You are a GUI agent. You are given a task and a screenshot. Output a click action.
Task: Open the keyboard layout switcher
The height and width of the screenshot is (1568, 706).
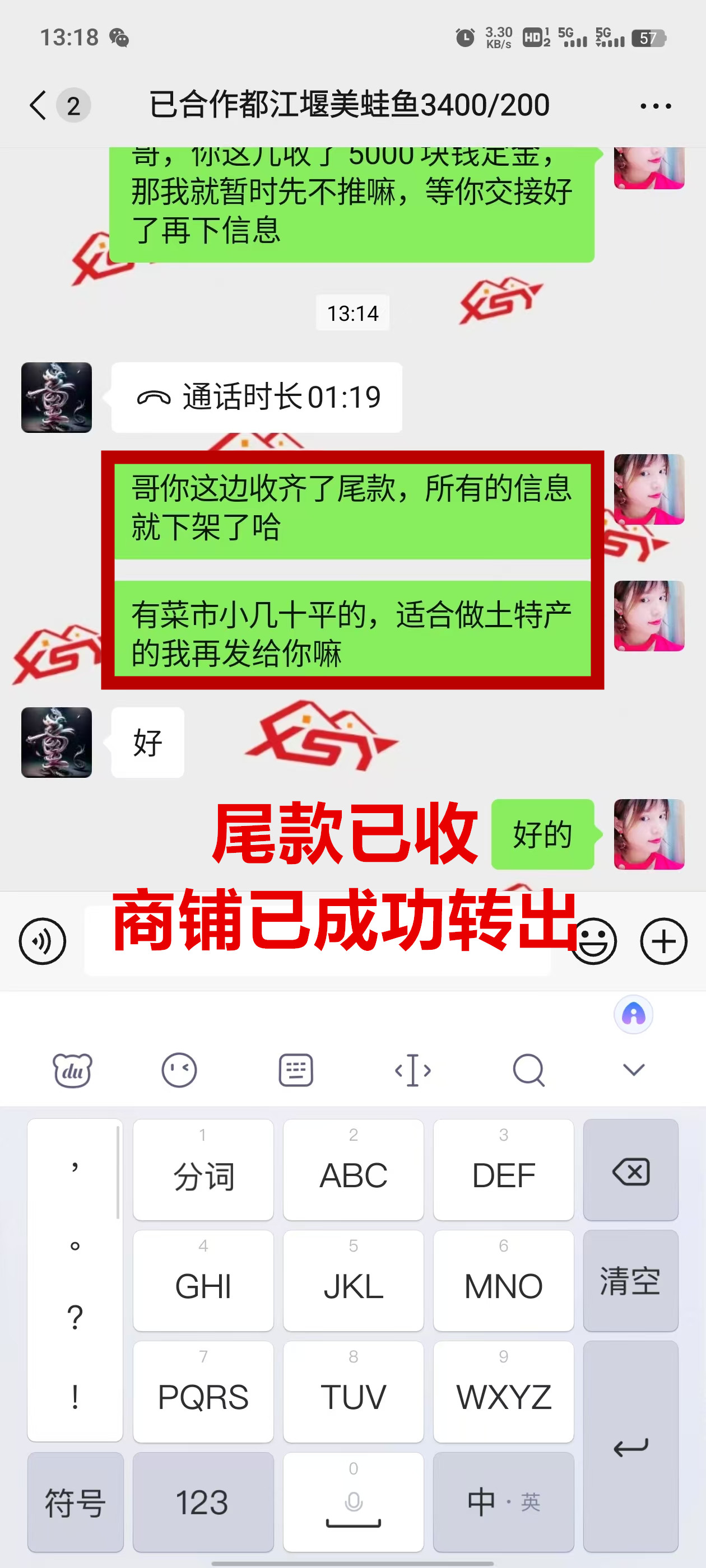click(x=295, y=1070)
